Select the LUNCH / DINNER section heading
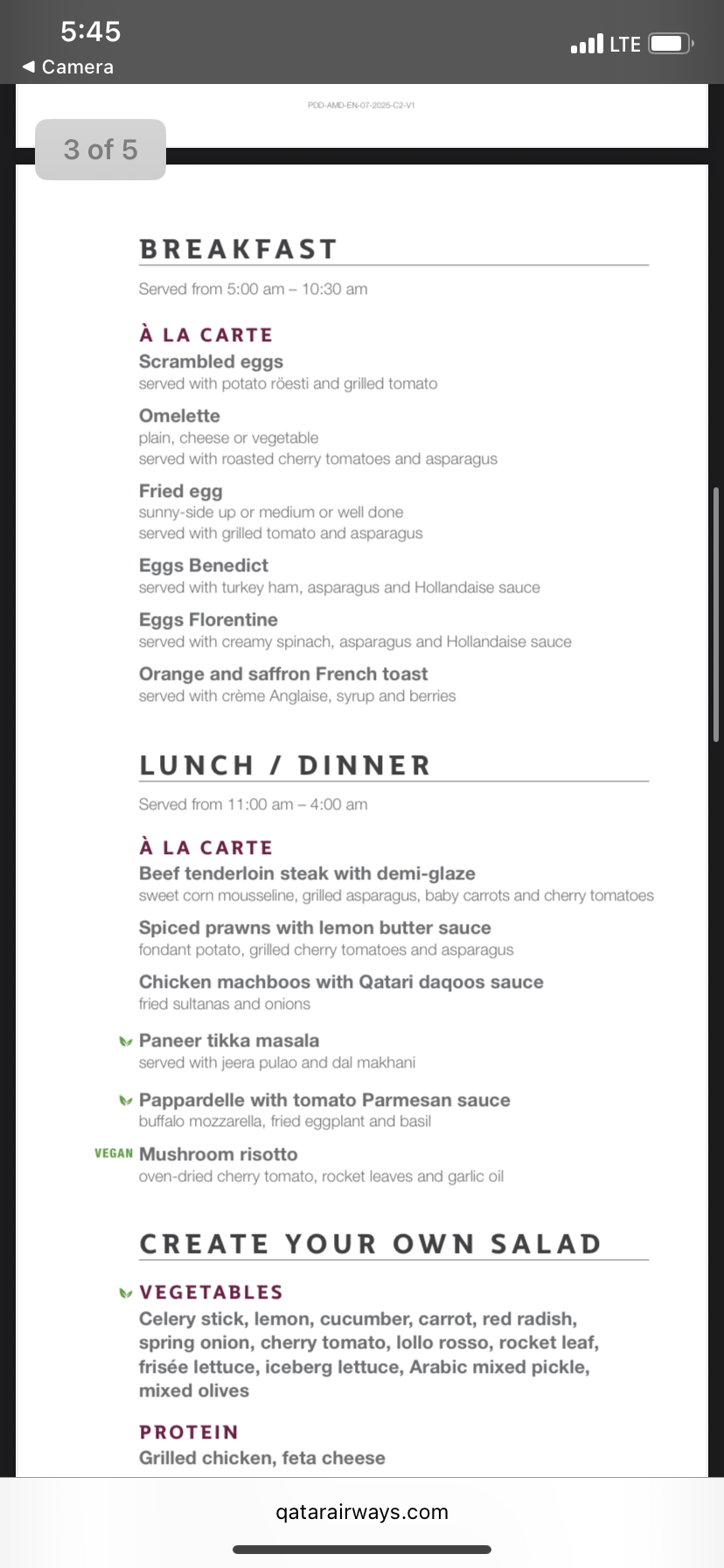 pyautogui.click(x=284, y=764)
